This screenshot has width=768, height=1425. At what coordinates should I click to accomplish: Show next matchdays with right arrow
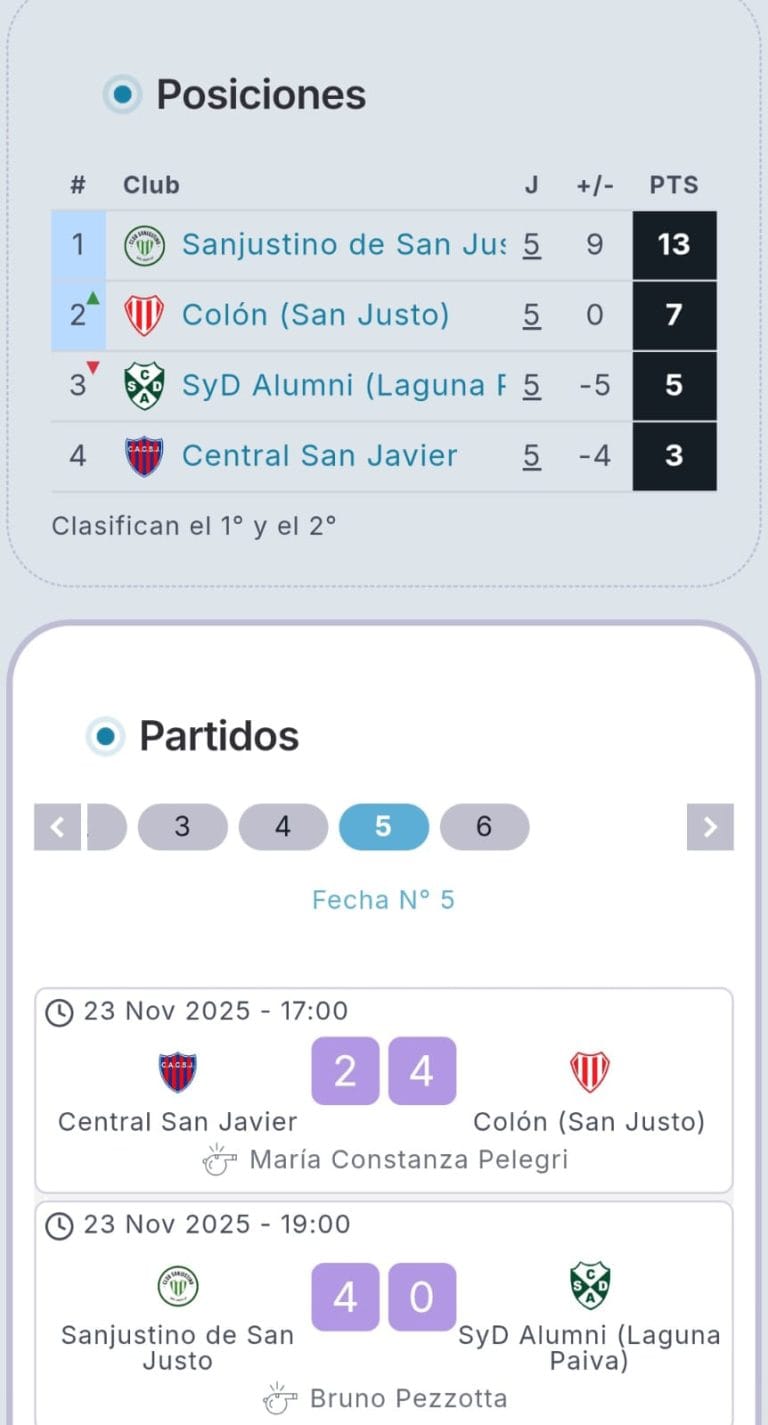[x=710, y=827]
